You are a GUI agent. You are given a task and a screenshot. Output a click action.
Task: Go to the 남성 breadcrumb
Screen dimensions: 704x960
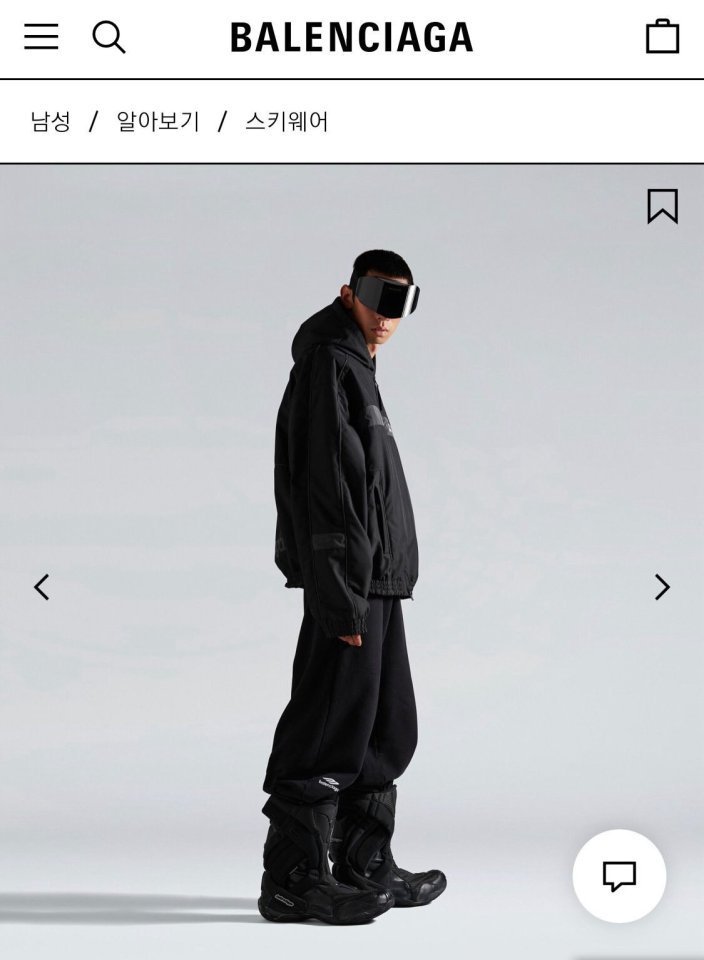[x=51, y=122]
